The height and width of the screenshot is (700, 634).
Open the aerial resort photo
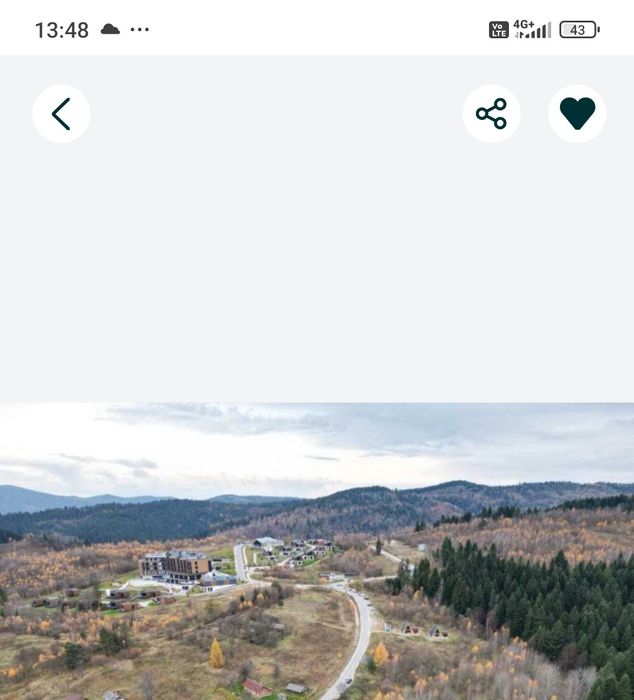click(317, 551)
